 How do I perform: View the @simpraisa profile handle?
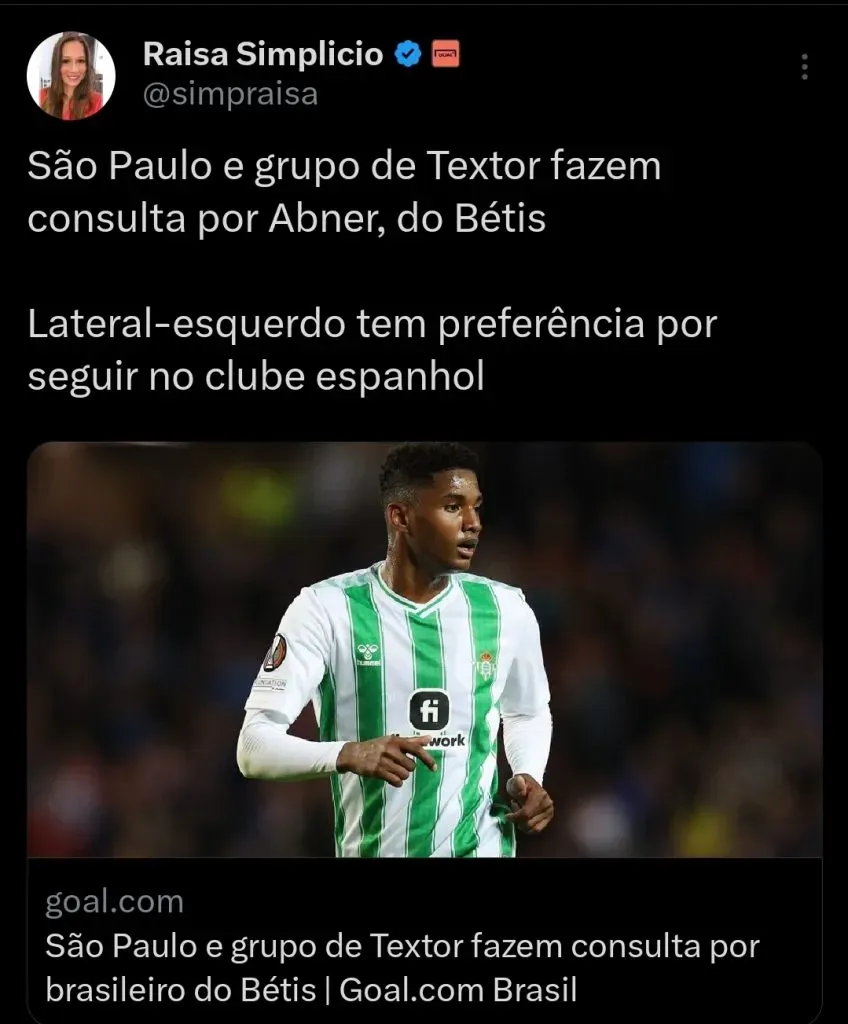click(231, 95)
